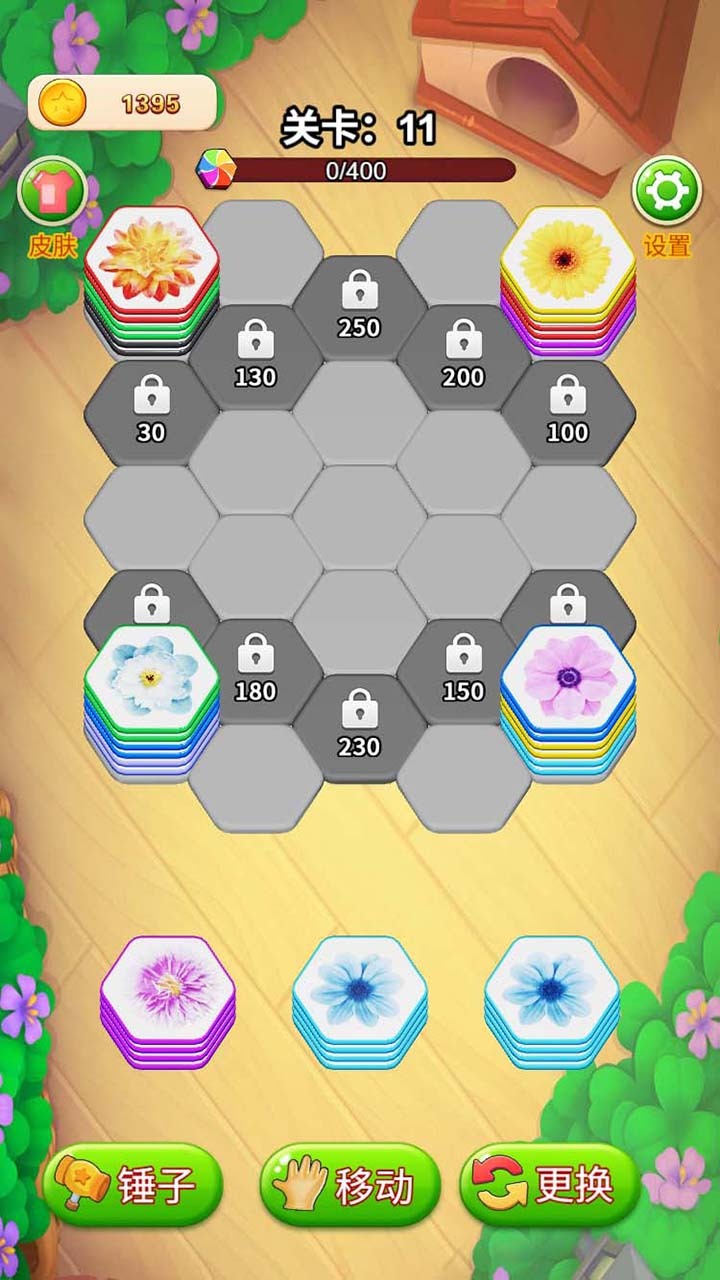
Task: Open the skins (皮肤) shirt icon
Action: 52,193
